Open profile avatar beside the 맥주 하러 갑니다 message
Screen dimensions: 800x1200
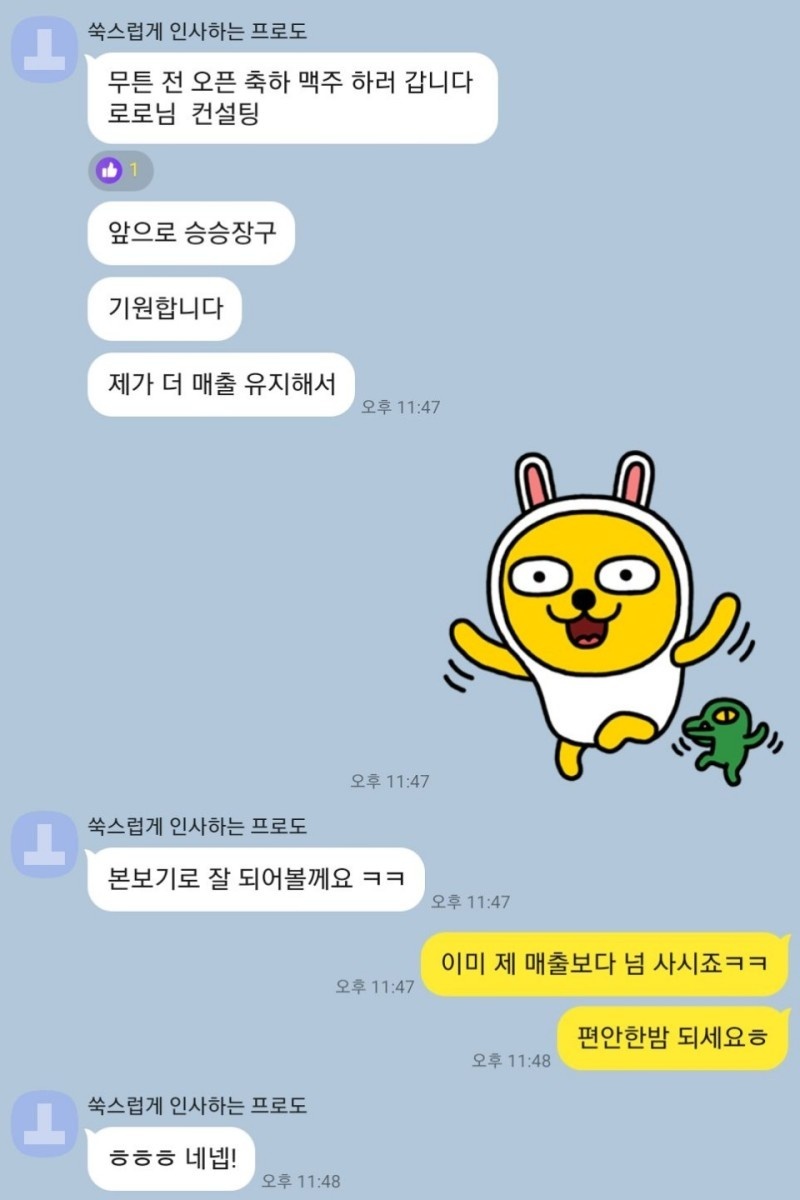click(45, 49)
